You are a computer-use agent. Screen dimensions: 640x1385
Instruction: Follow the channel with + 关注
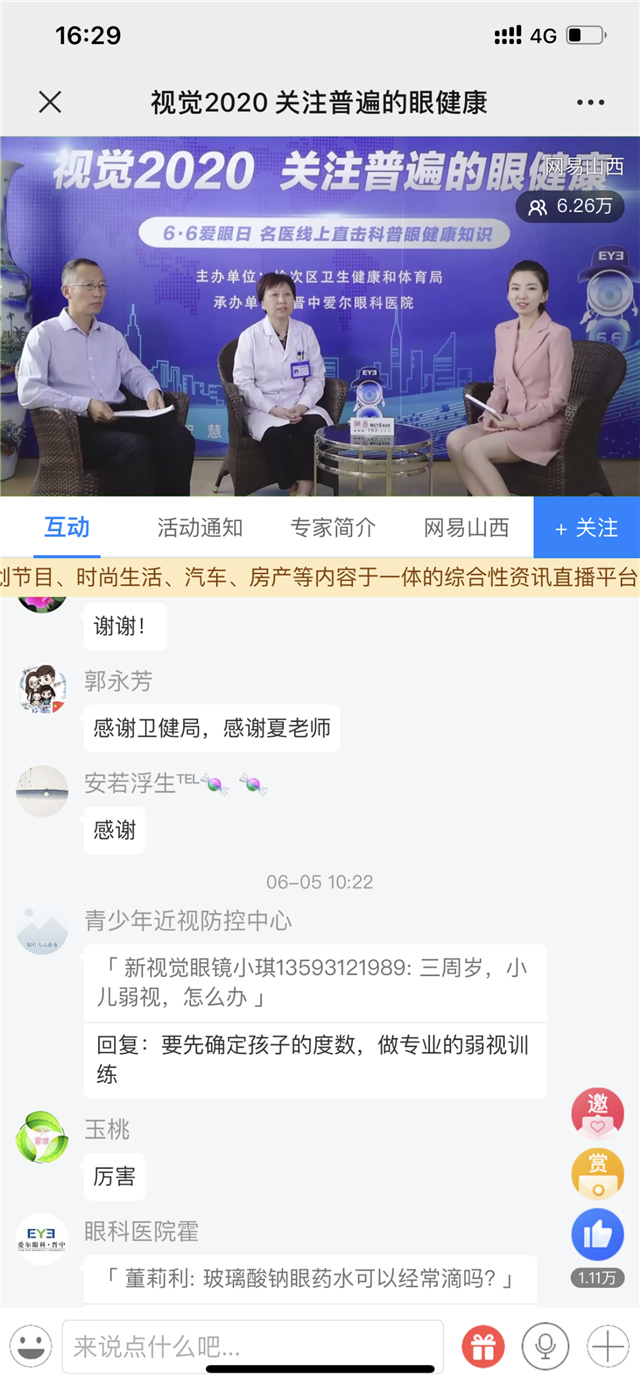(587, 528)
